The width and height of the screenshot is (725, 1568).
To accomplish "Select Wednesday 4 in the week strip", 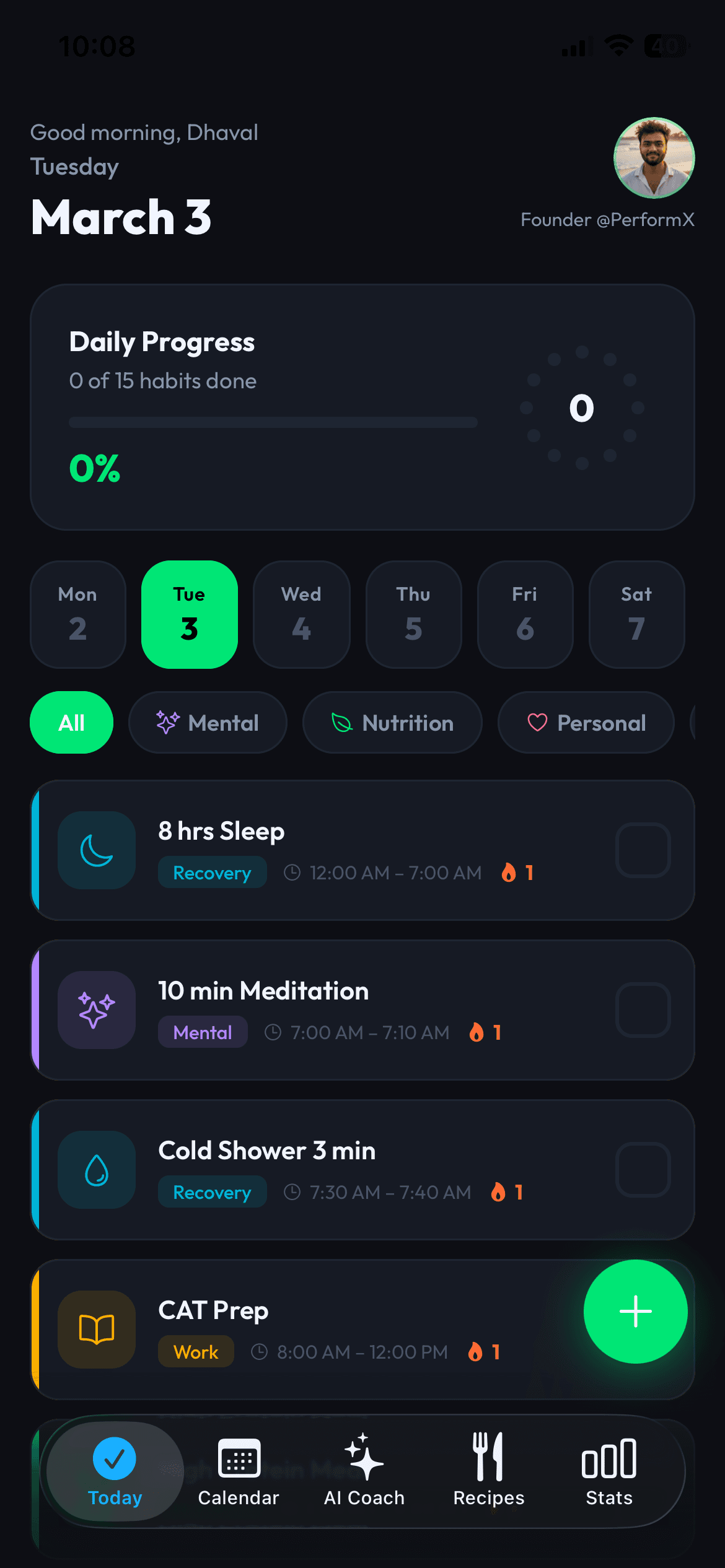I will coord(301,614).
